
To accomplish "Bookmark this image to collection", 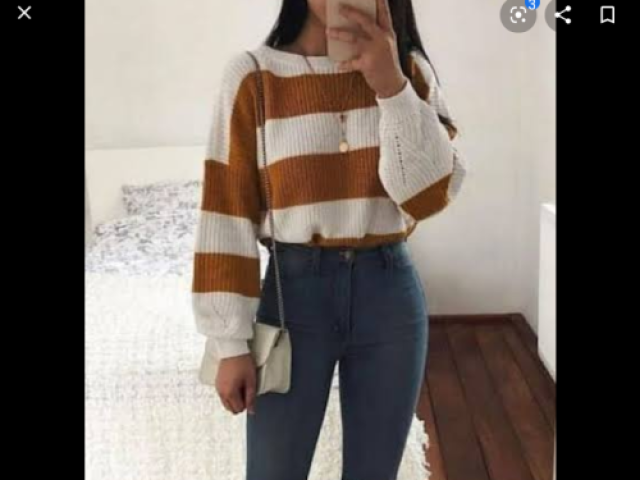I will click(607, 14).
